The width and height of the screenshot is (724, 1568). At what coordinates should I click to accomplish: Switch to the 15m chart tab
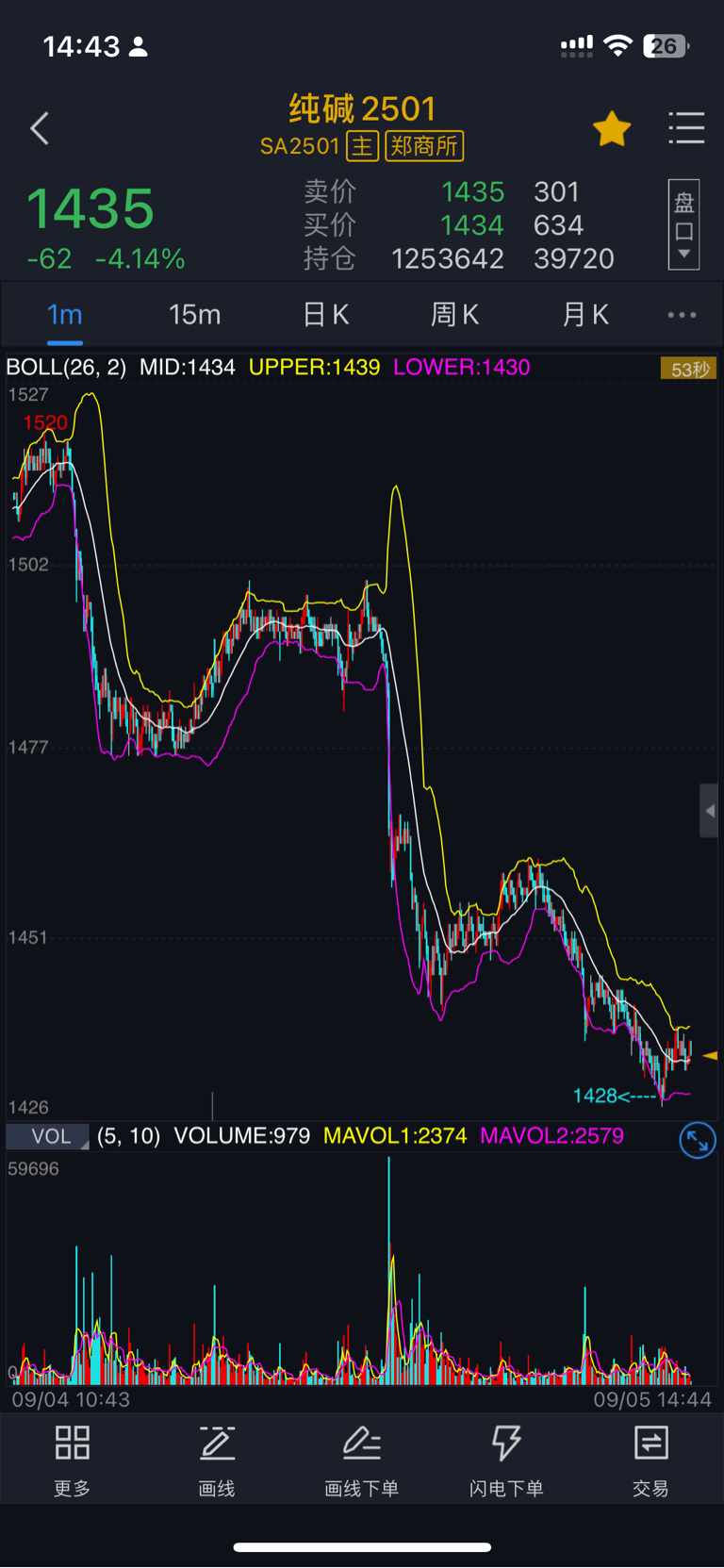(194, 315)
